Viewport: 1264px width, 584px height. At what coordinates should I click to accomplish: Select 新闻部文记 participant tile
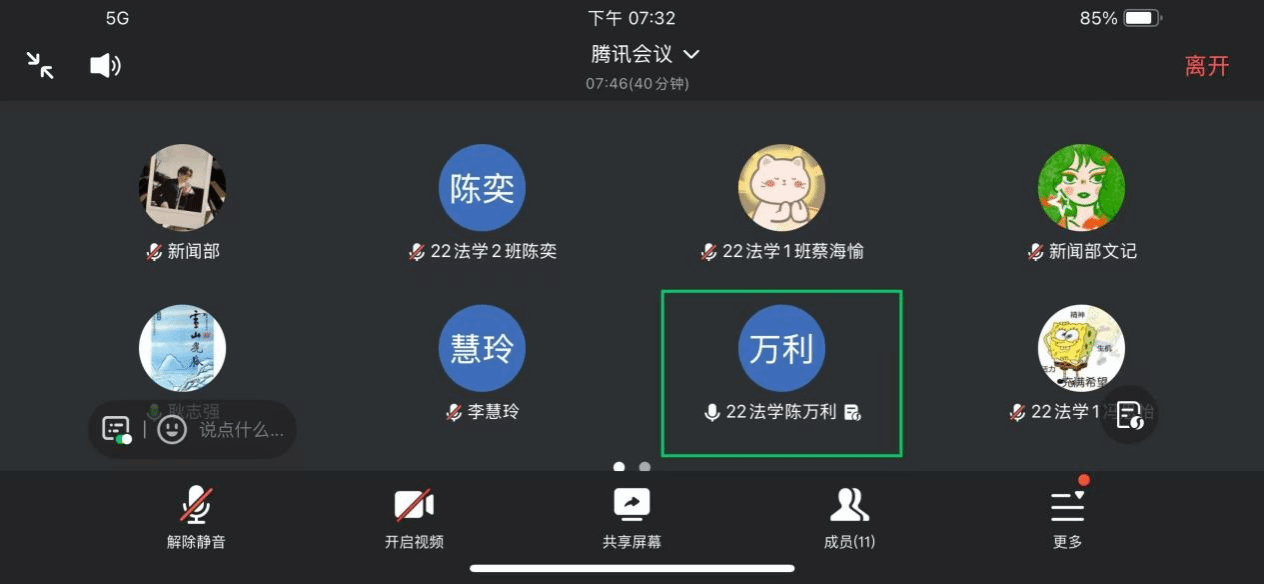coord(1082,203)
